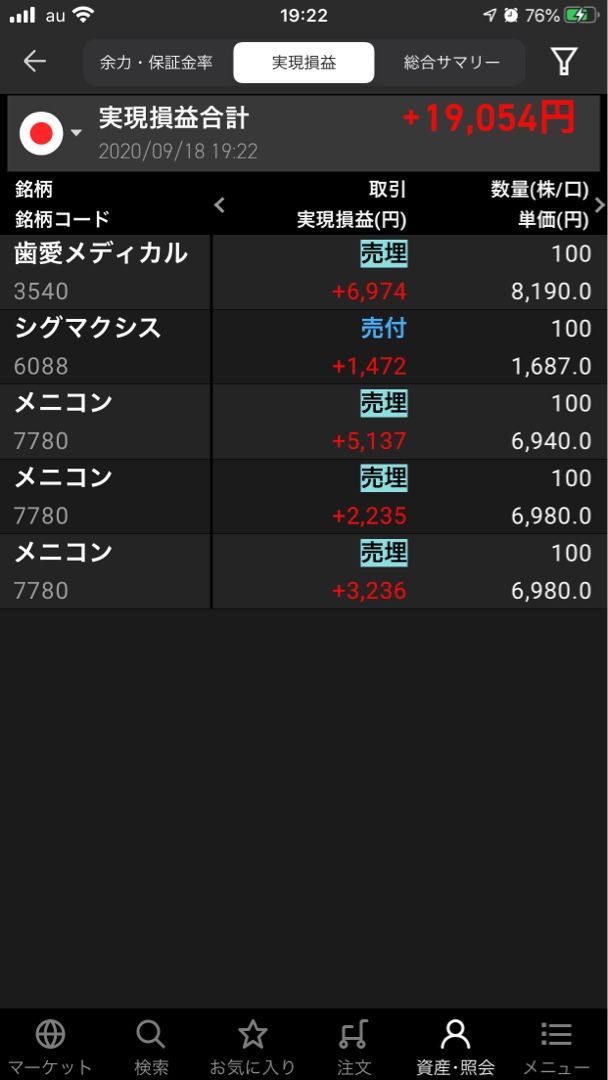Open the 検索 search tab
Viewport: 608px width, 1080px height.
(151, 1046)
